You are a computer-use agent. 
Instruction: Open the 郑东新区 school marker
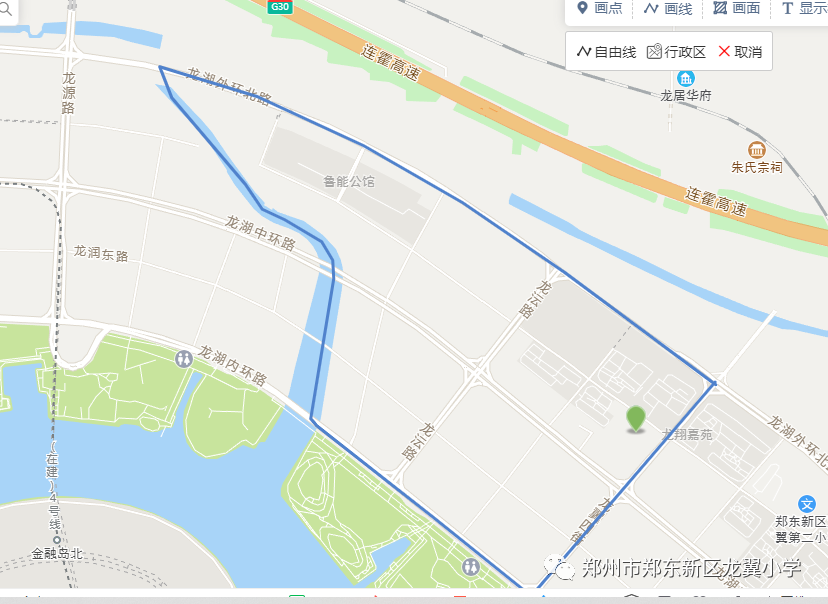point(807,505)
